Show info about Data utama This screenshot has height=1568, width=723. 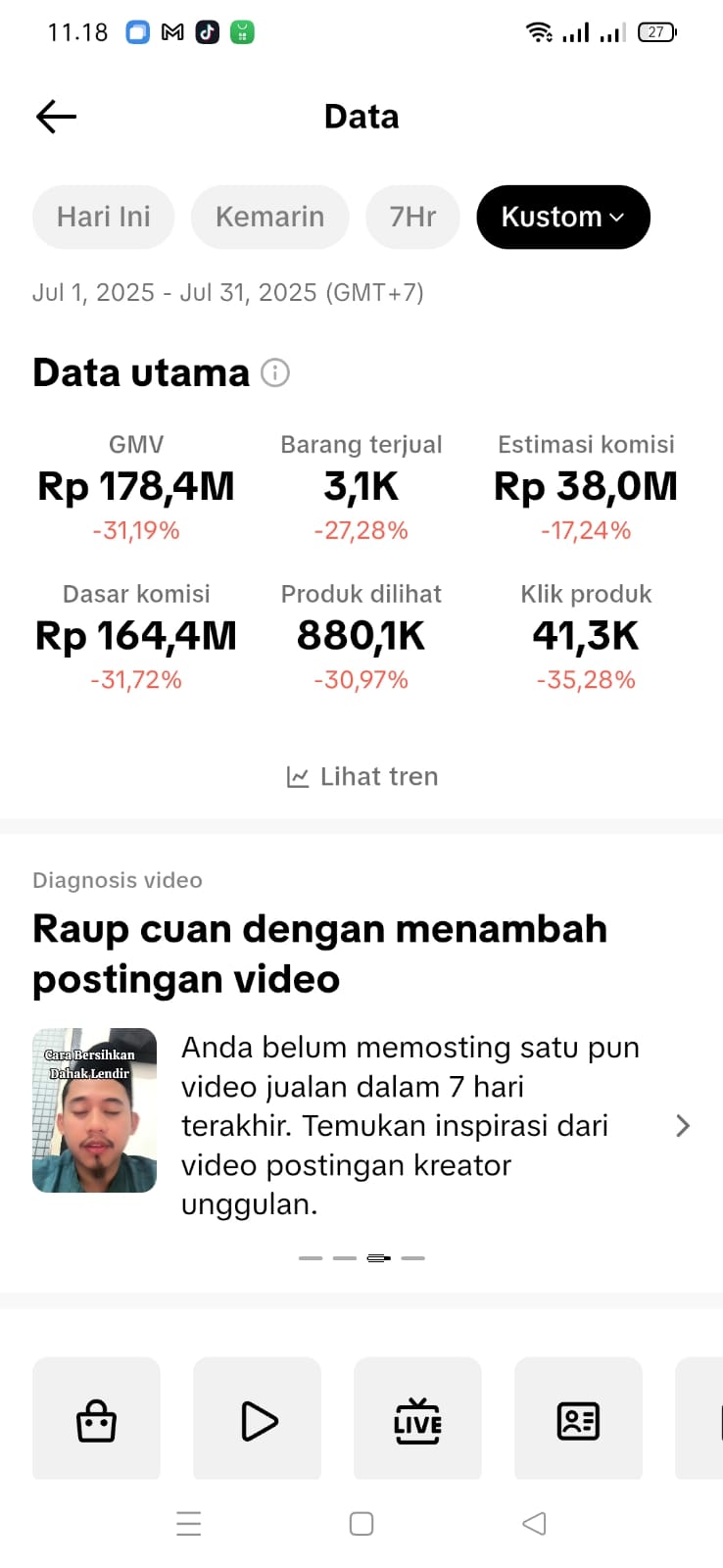tap(275, 373)
